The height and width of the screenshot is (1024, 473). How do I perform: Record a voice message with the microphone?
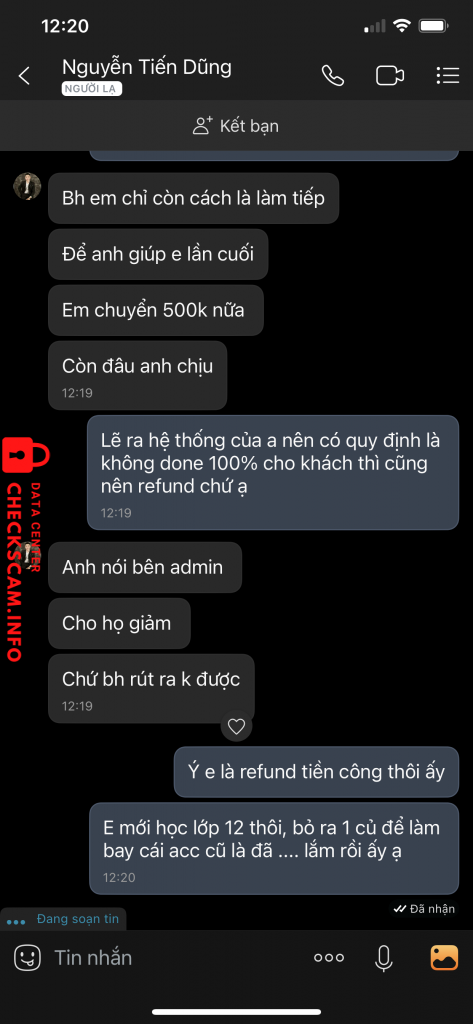point(384,958)
